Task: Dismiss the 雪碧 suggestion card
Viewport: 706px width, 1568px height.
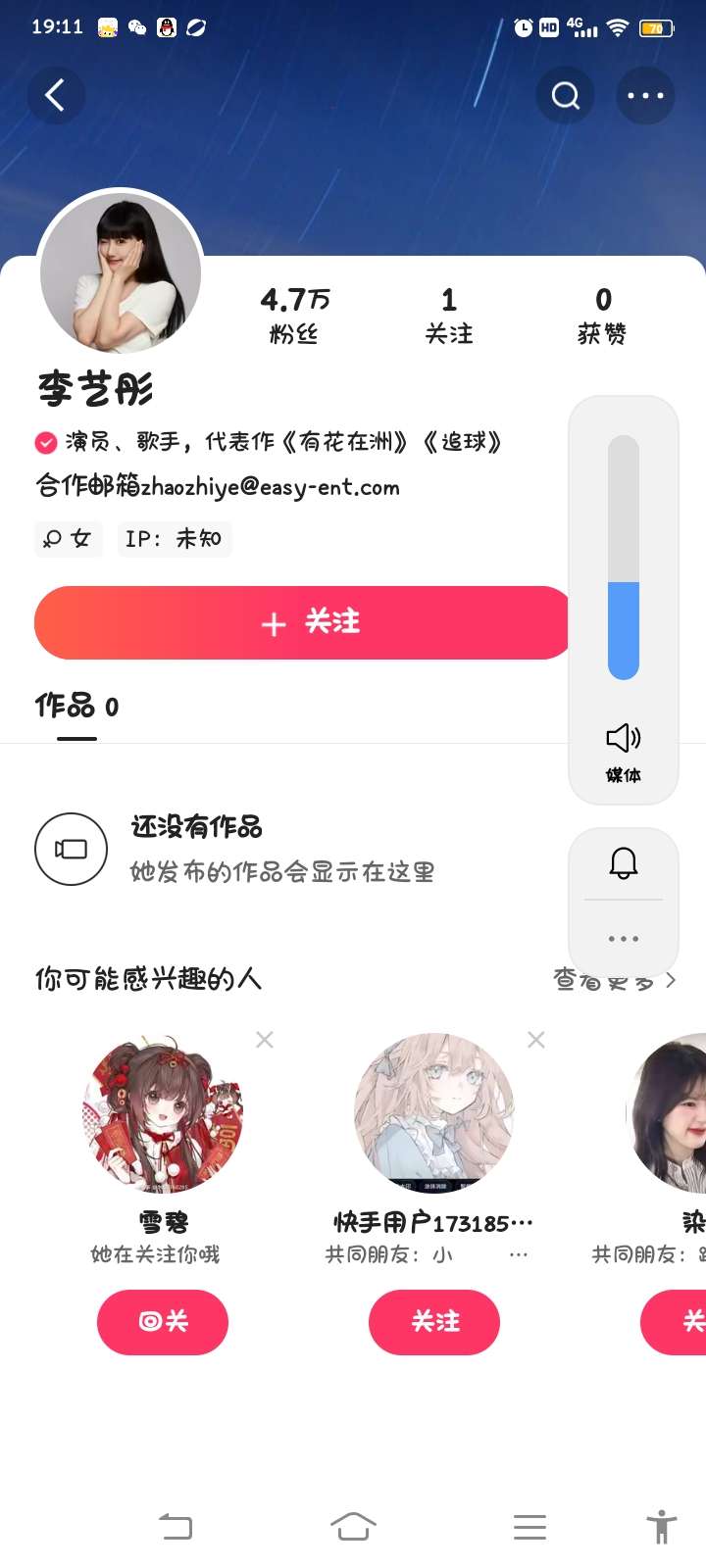Action: pos(265,1040)
